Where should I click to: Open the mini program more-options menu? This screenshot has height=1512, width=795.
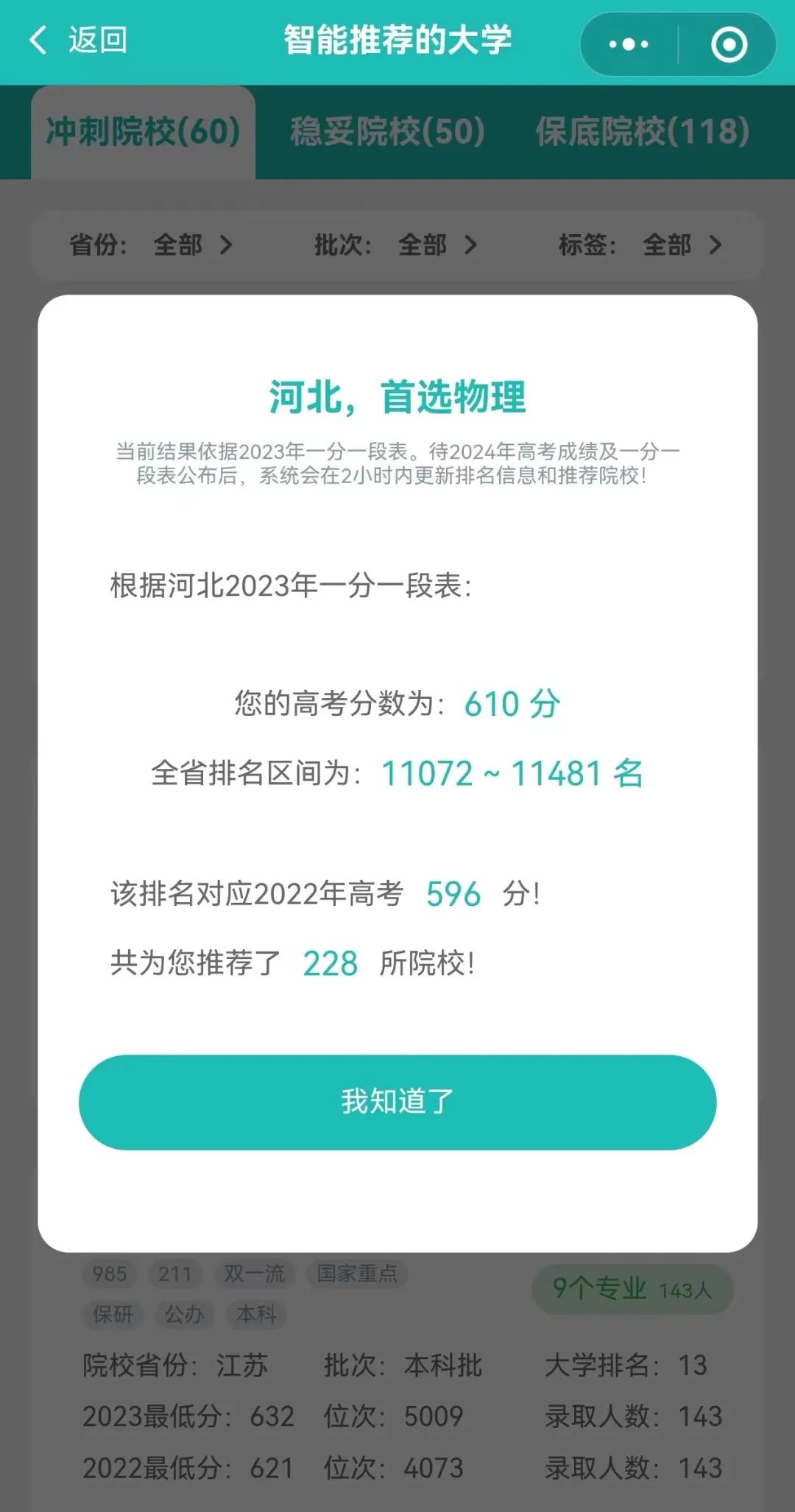click(629, 44)
